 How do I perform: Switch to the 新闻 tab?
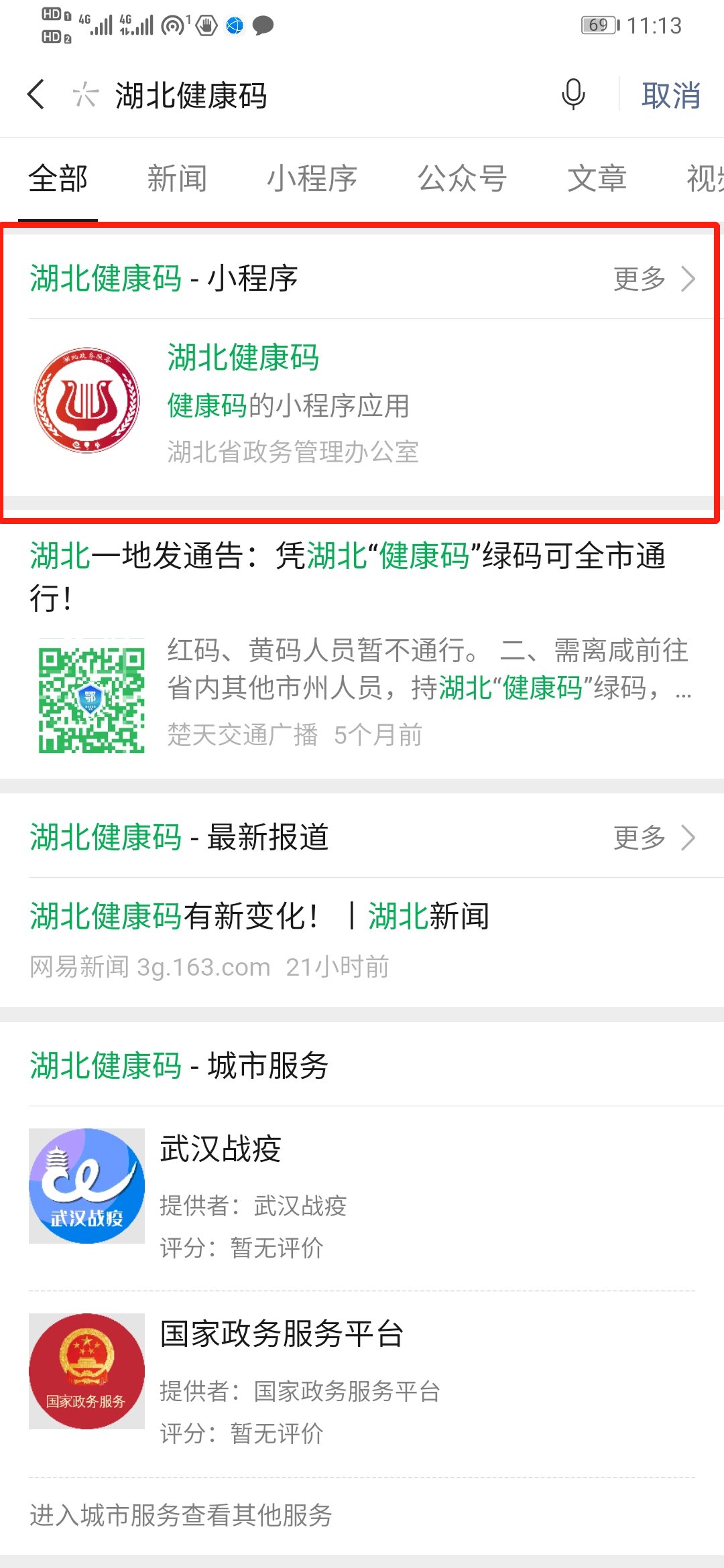[x=177, y=179]
